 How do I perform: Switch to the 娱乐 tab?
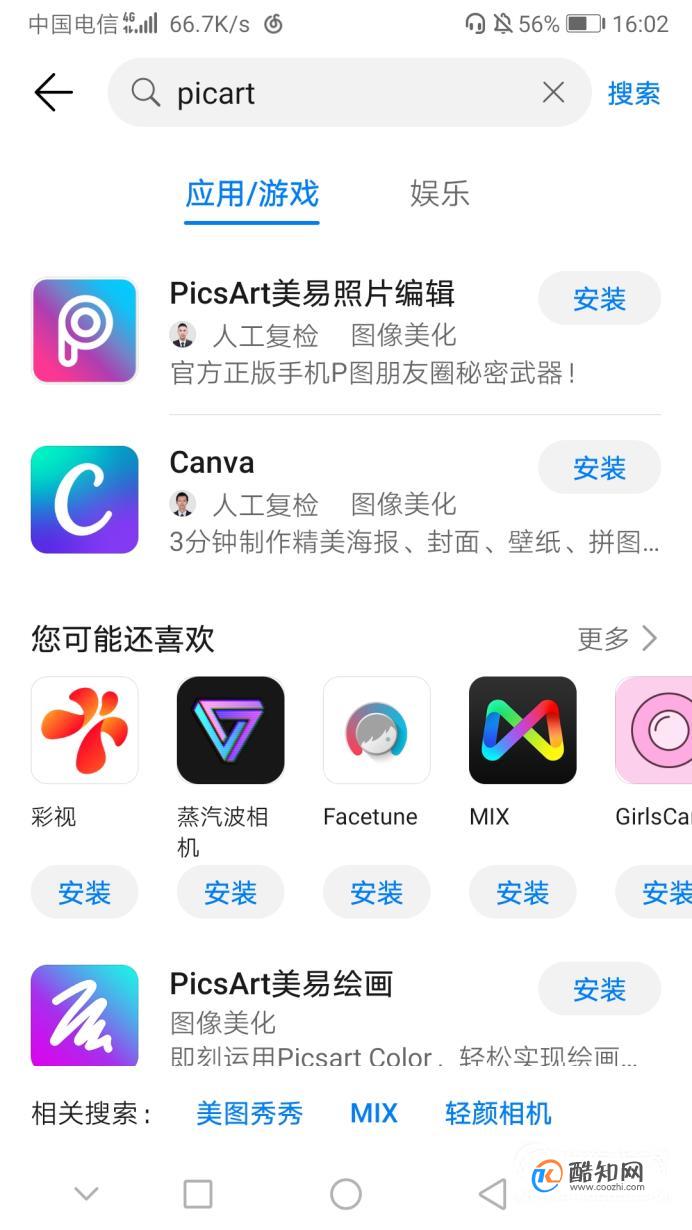pos(439,193)
